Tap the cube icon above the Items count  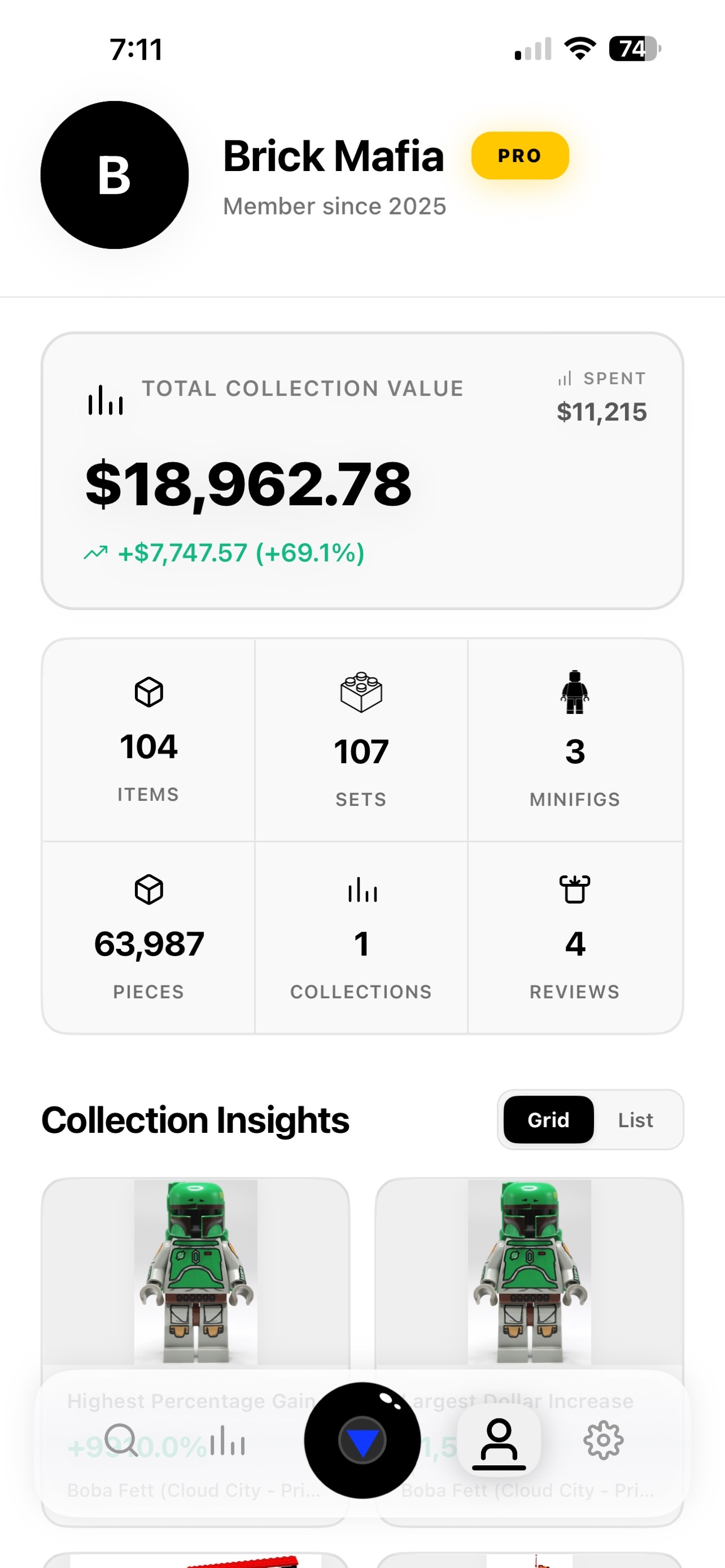[x=148, y=692]
